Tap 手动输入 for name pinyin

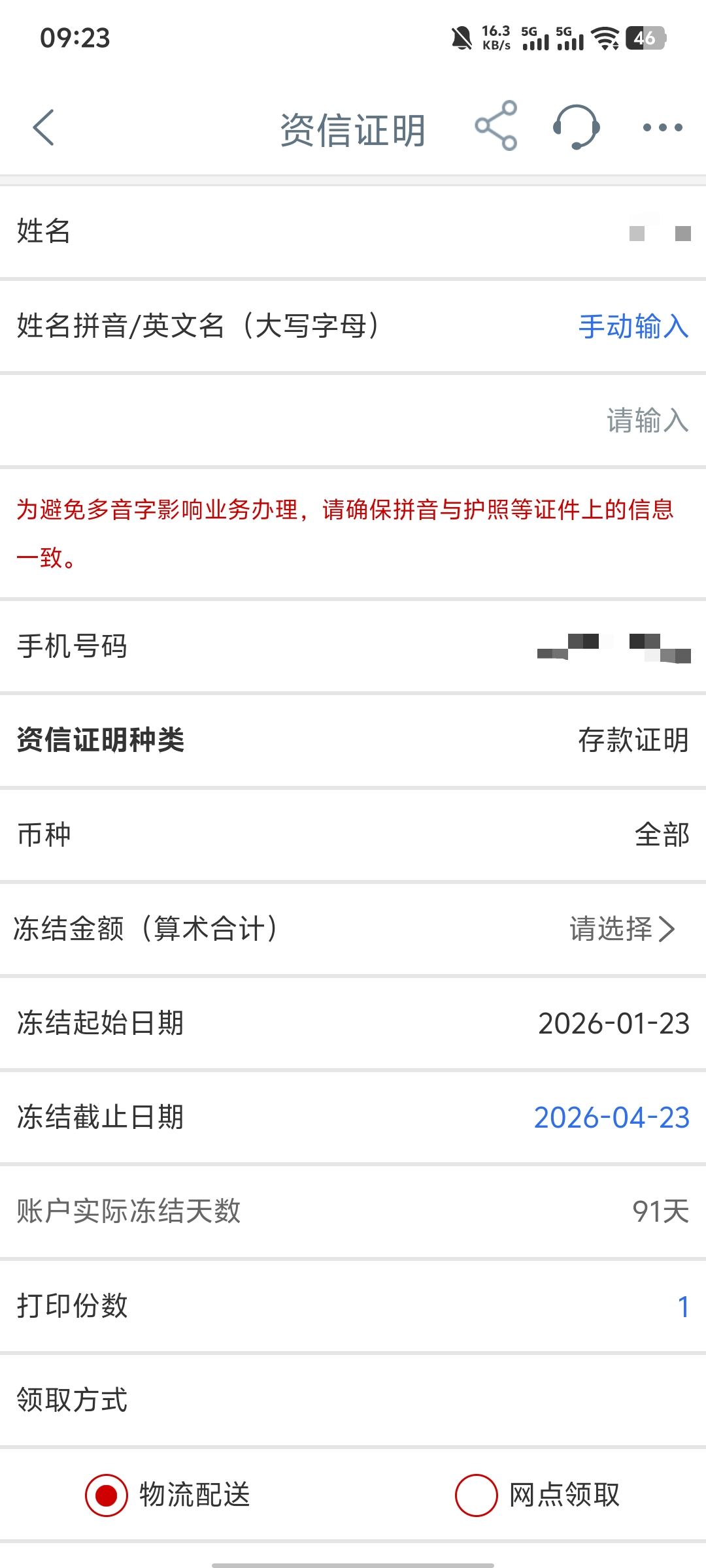pos(633,326)
